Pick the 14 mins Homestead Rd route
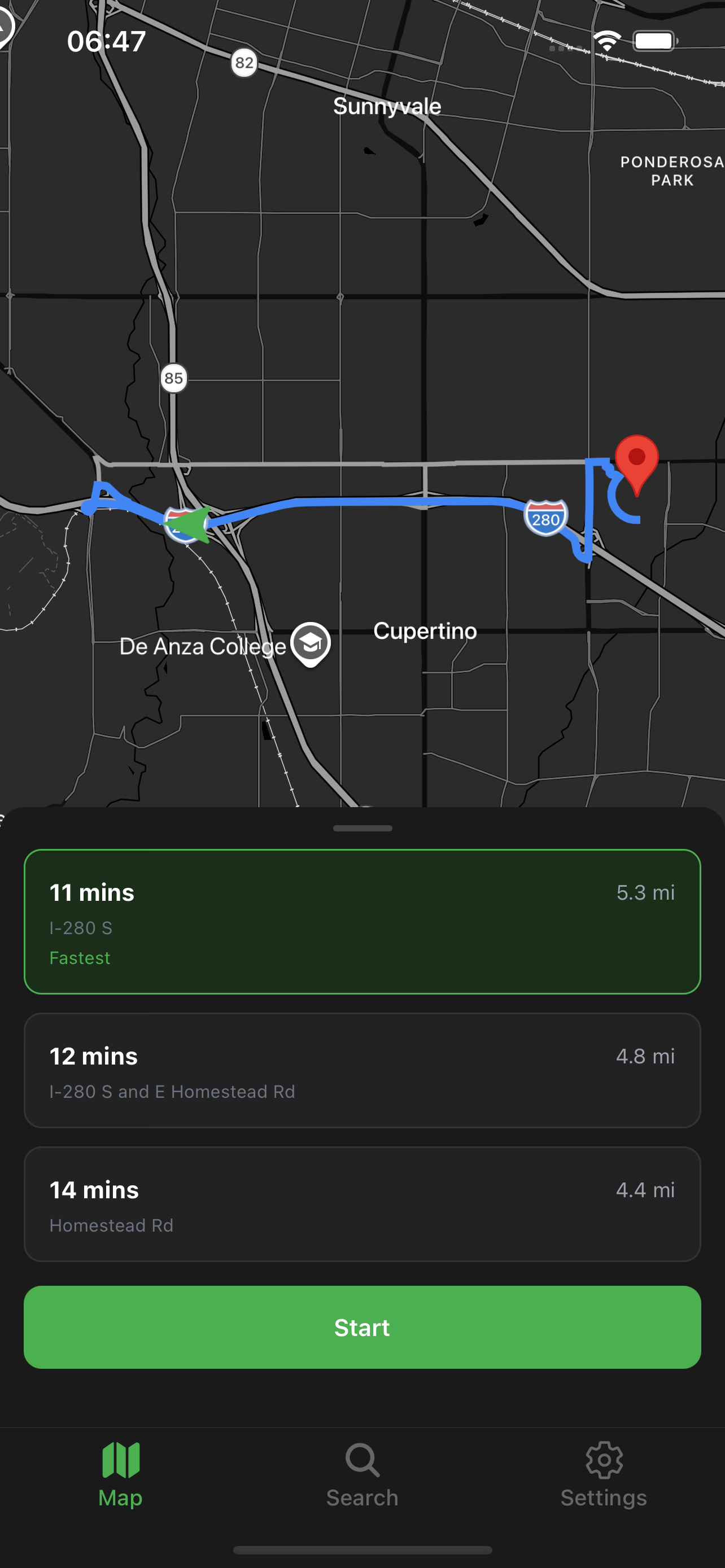The image size is (725, 1568). pyautogui.click(x=362, y=1204)
